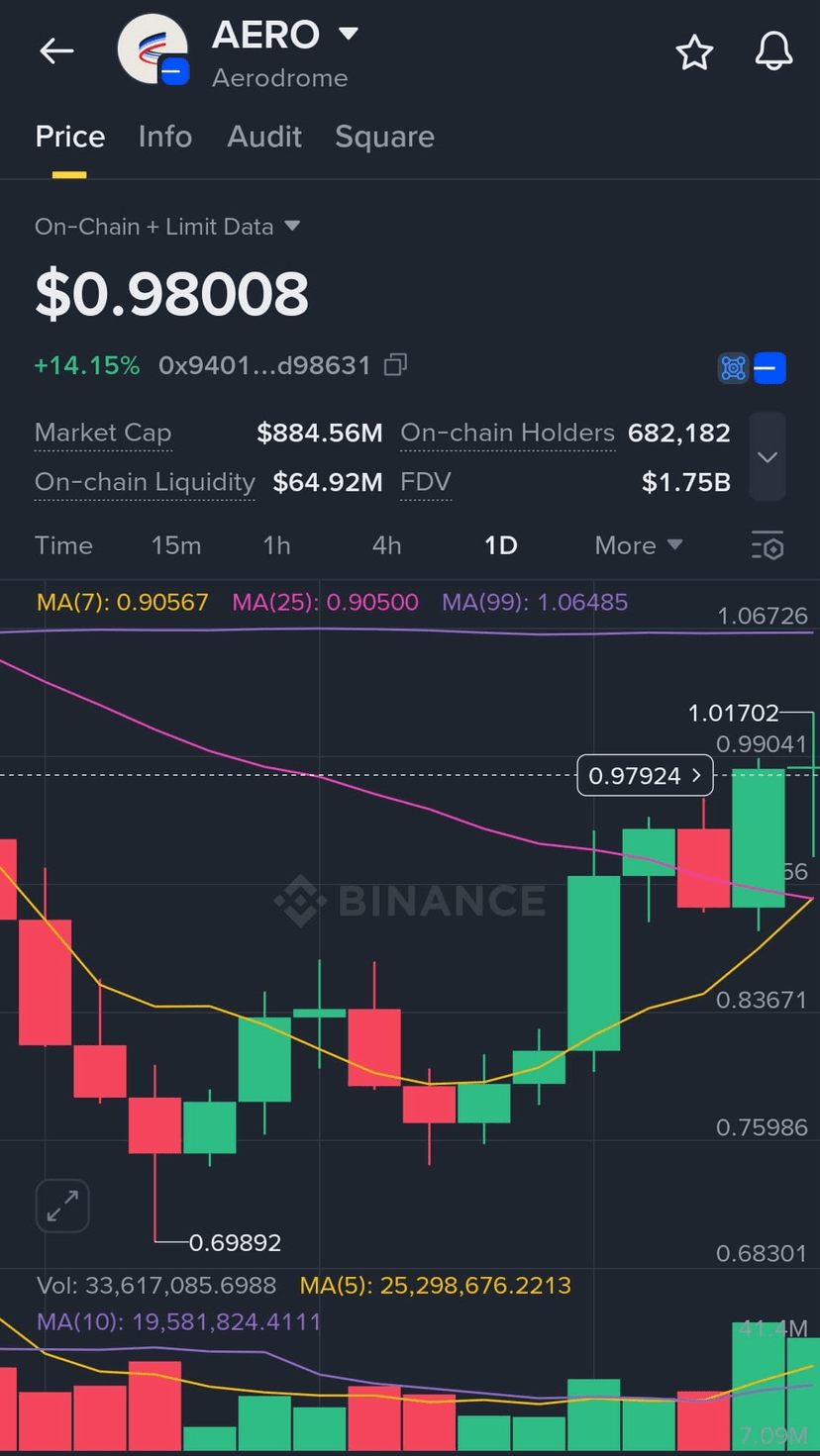Screen dimensions: 820x1456
Task: Open the price alert bell
Action: 773,51
